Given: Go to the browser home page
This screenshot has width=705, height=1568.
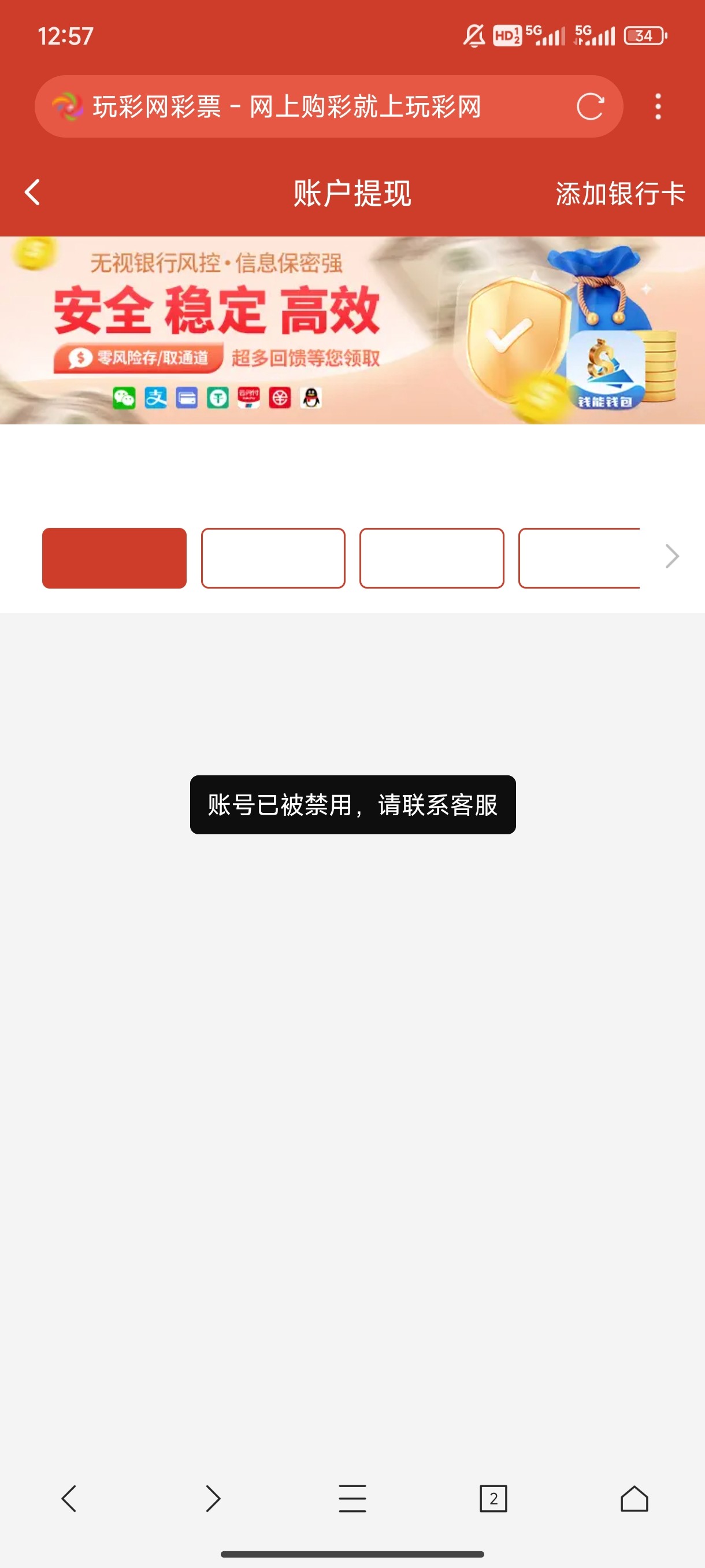Looking at the screenshot, I should (x=634, y=1498).
